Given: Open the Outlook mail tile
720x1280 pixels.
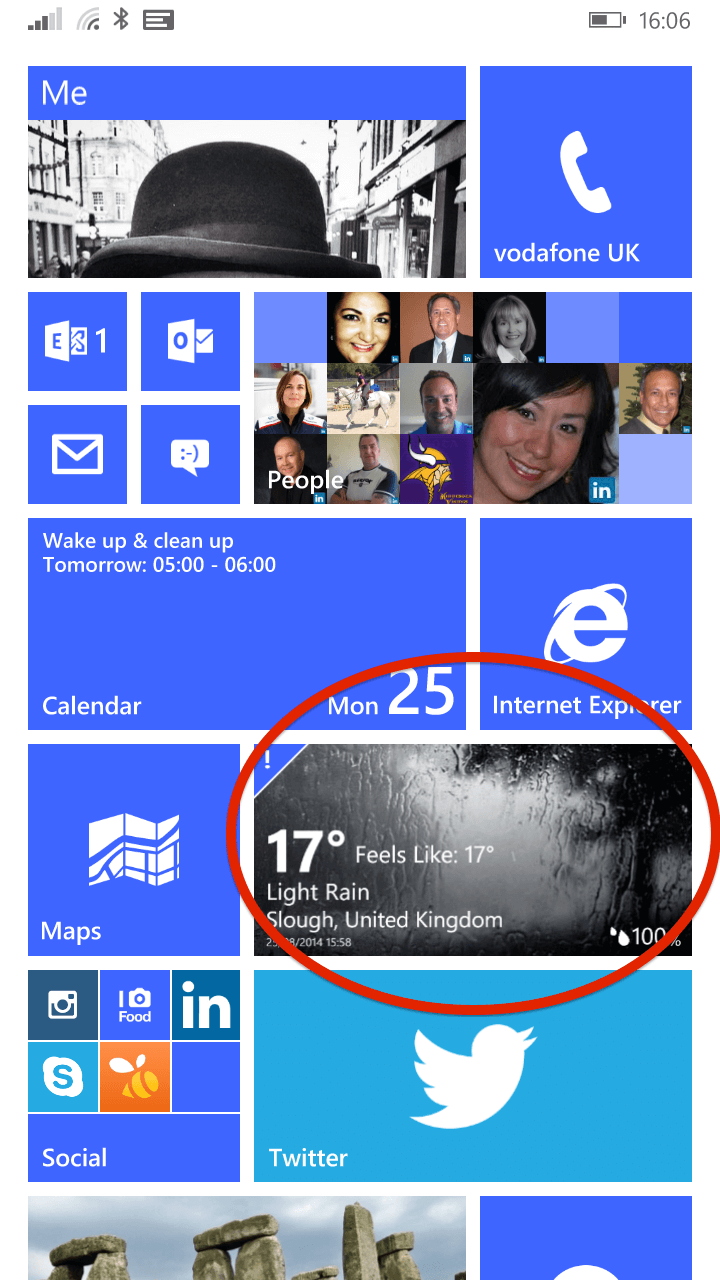Looking at the screenshot, I should [190, 341].
